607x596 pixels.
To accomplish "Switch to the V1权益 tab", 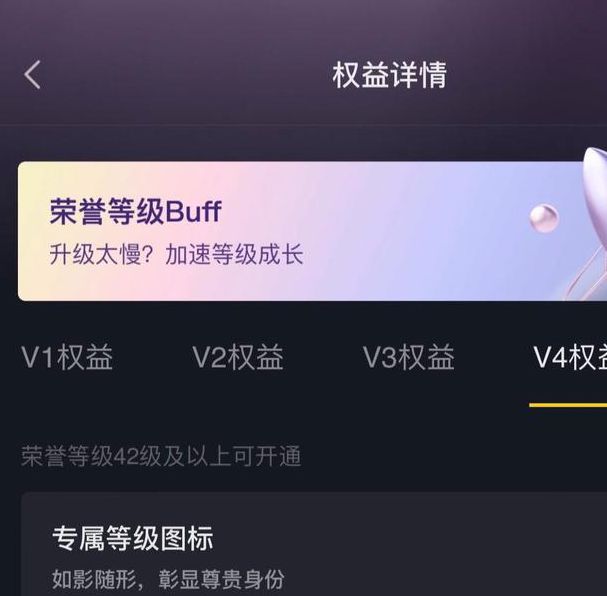I will [x=67, y=358].
